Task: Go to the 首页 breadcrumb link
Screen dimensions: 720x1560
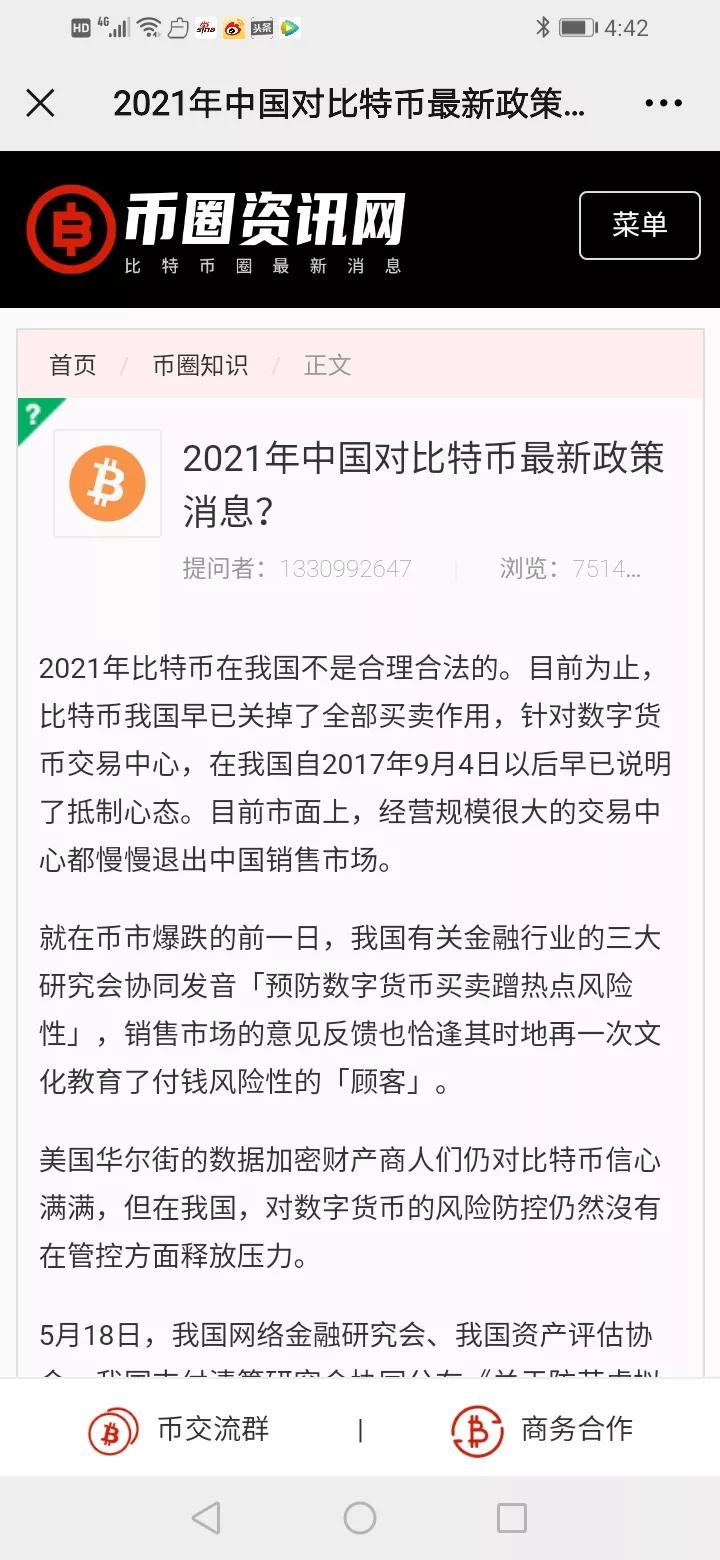Action: pos(73,365)
